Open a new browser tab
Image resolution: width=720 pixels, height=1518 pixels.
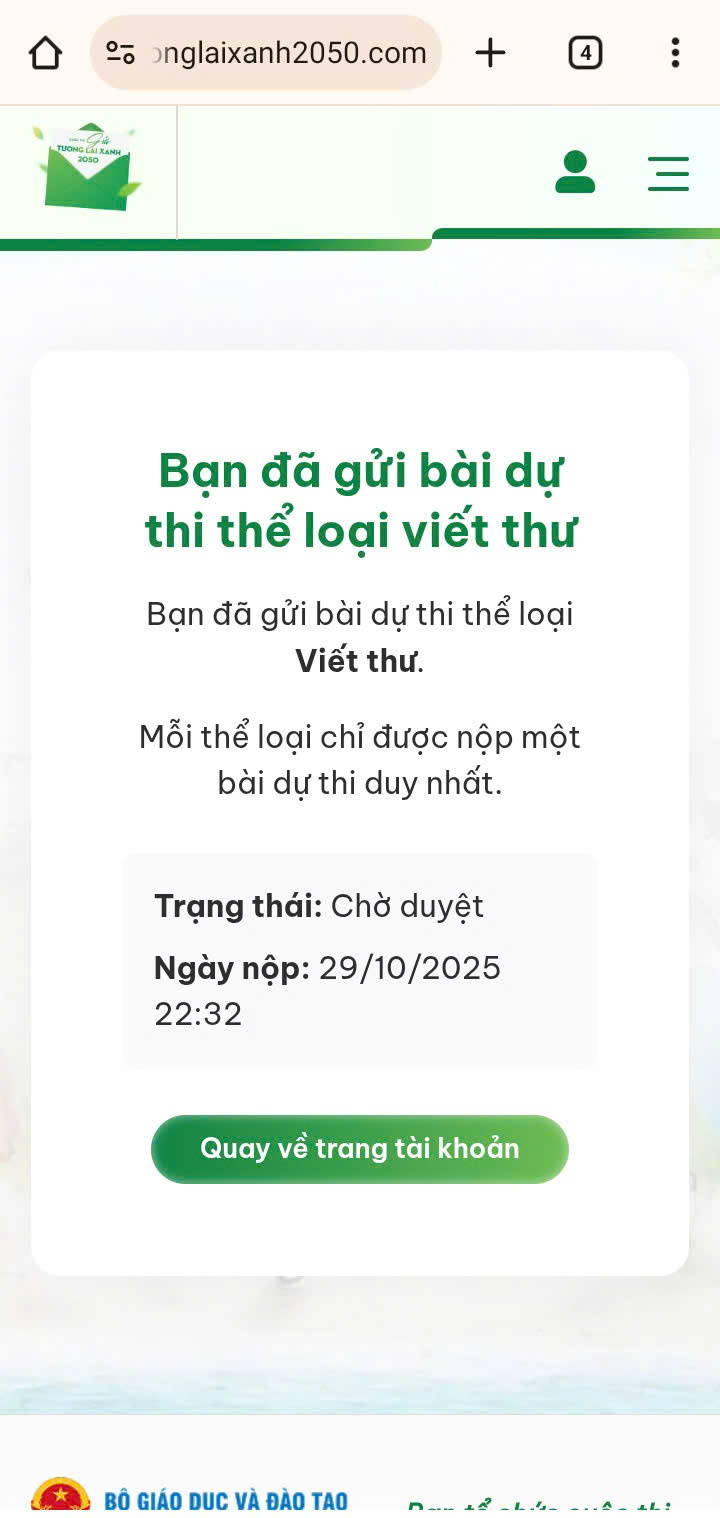tap(490, 53)
